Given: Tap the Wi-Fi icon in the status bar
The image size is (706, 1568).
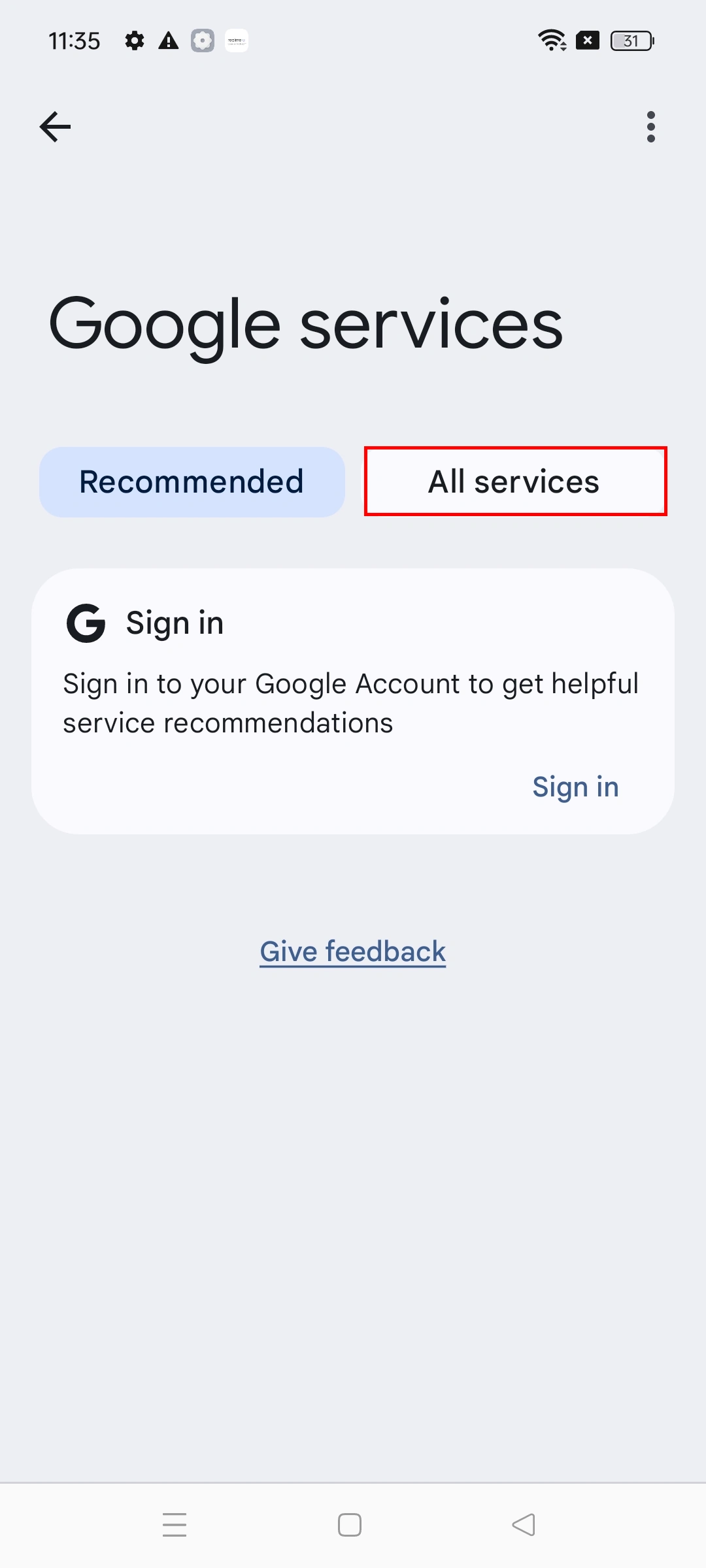Looking at the screenshot, I should 552,41.
